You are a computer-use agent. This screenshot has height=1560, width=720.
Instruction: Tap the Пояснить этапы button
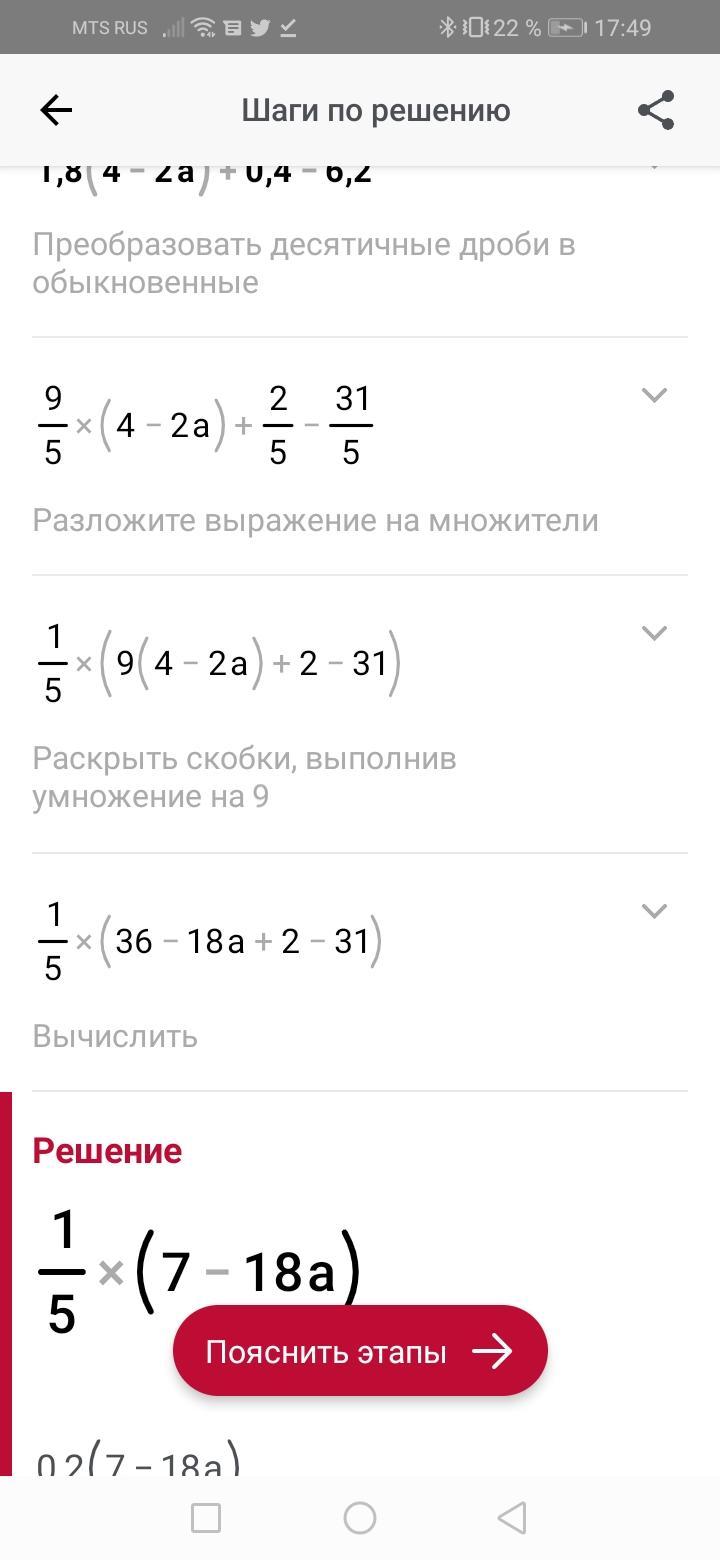pos(360,1352)
